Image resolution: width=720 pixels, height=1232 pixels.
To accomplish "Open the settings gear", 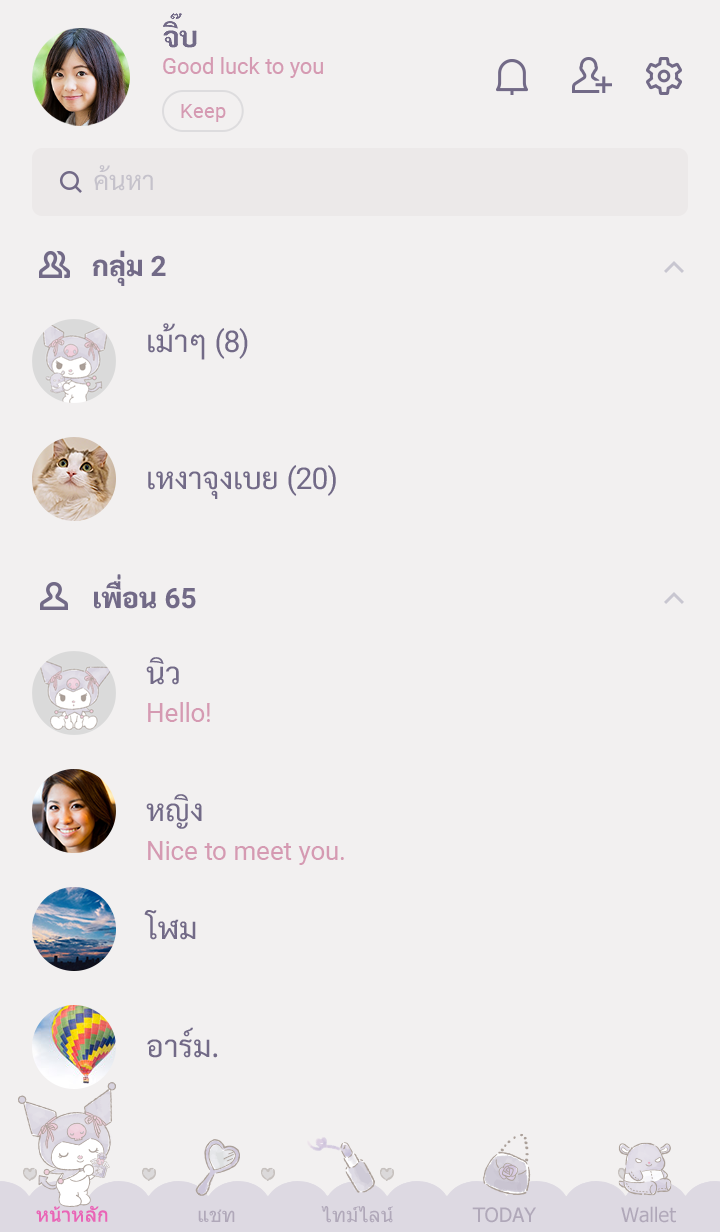I will tap(663, 77).
